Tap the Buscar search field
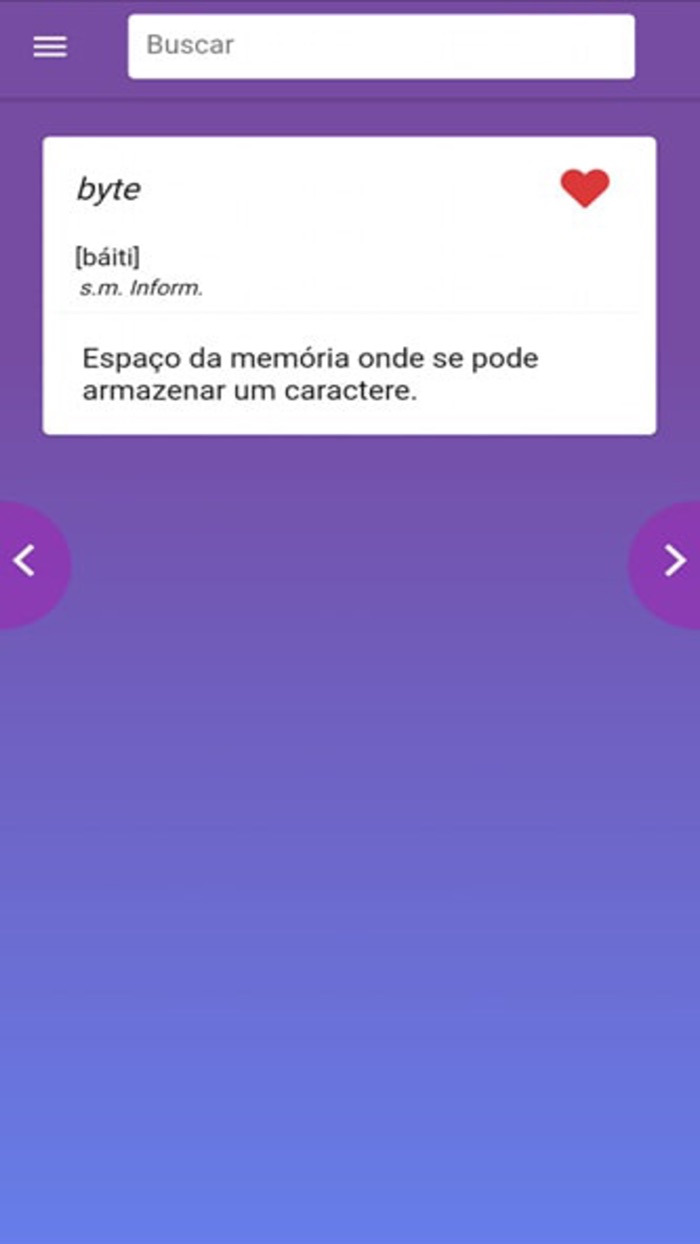The image size is (700, 1244). (x=380, y=46)
